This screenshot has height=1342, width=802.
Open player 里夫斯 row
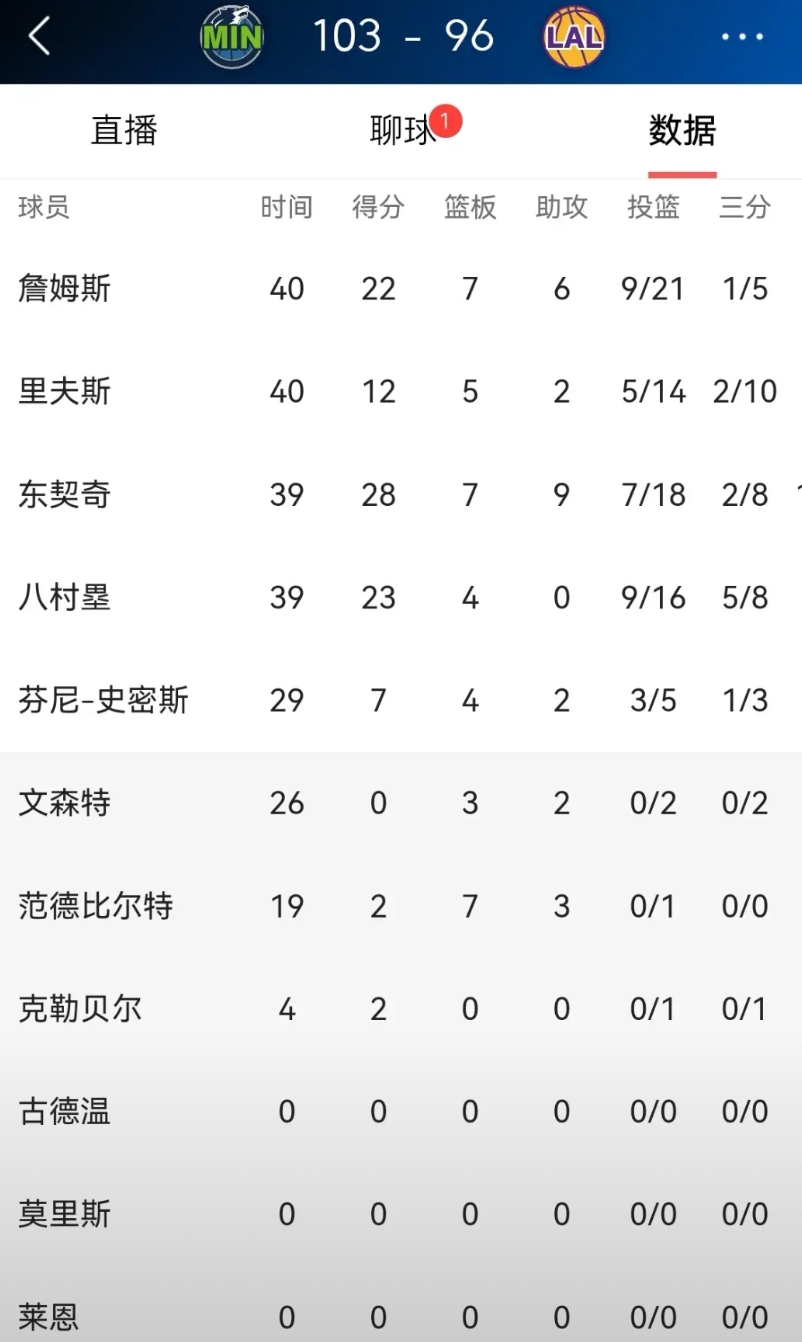[401, 392]
